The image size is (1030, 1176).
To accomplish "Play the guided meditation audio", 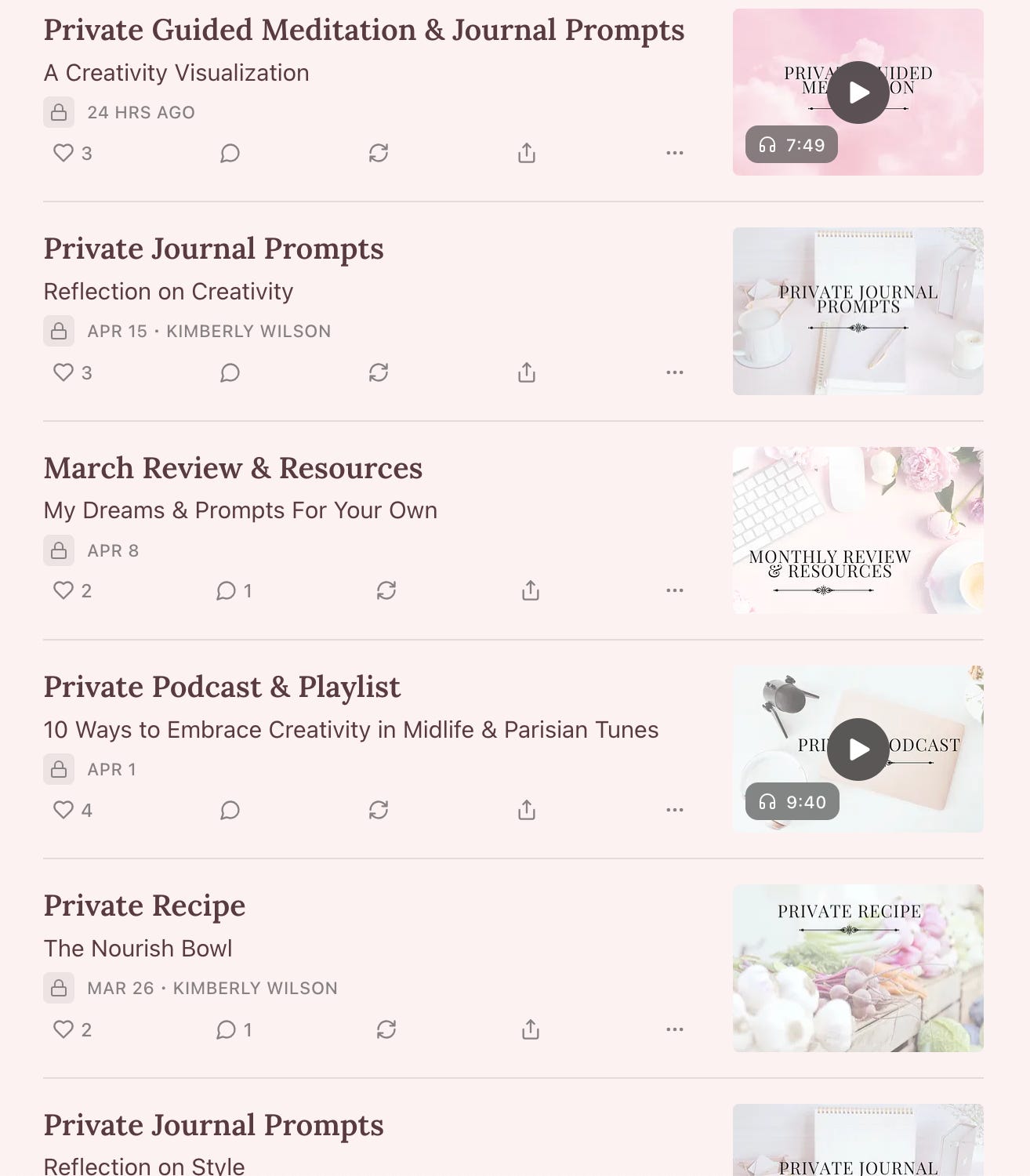I will [x=858, y=93].
